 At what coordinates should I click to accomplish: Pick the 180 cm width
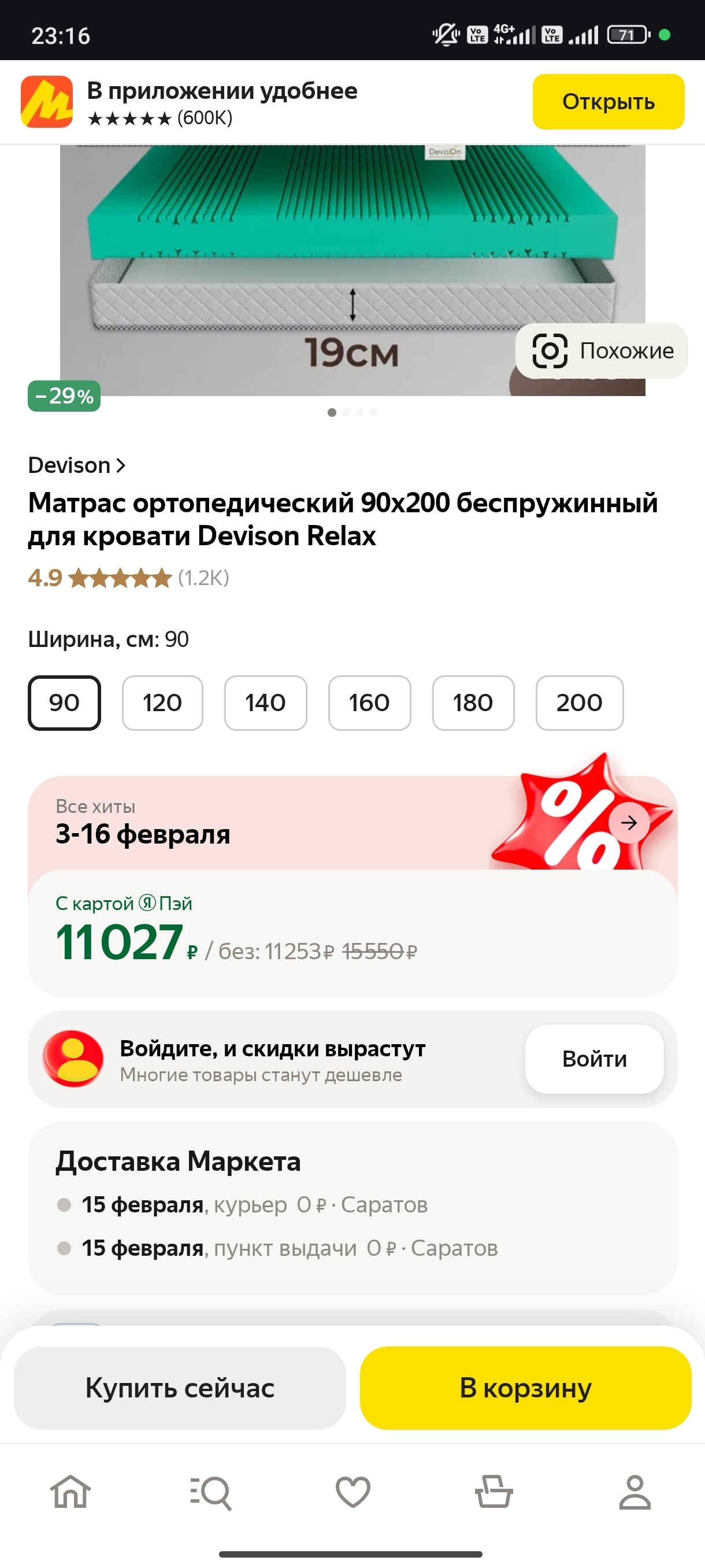point(473,702)
